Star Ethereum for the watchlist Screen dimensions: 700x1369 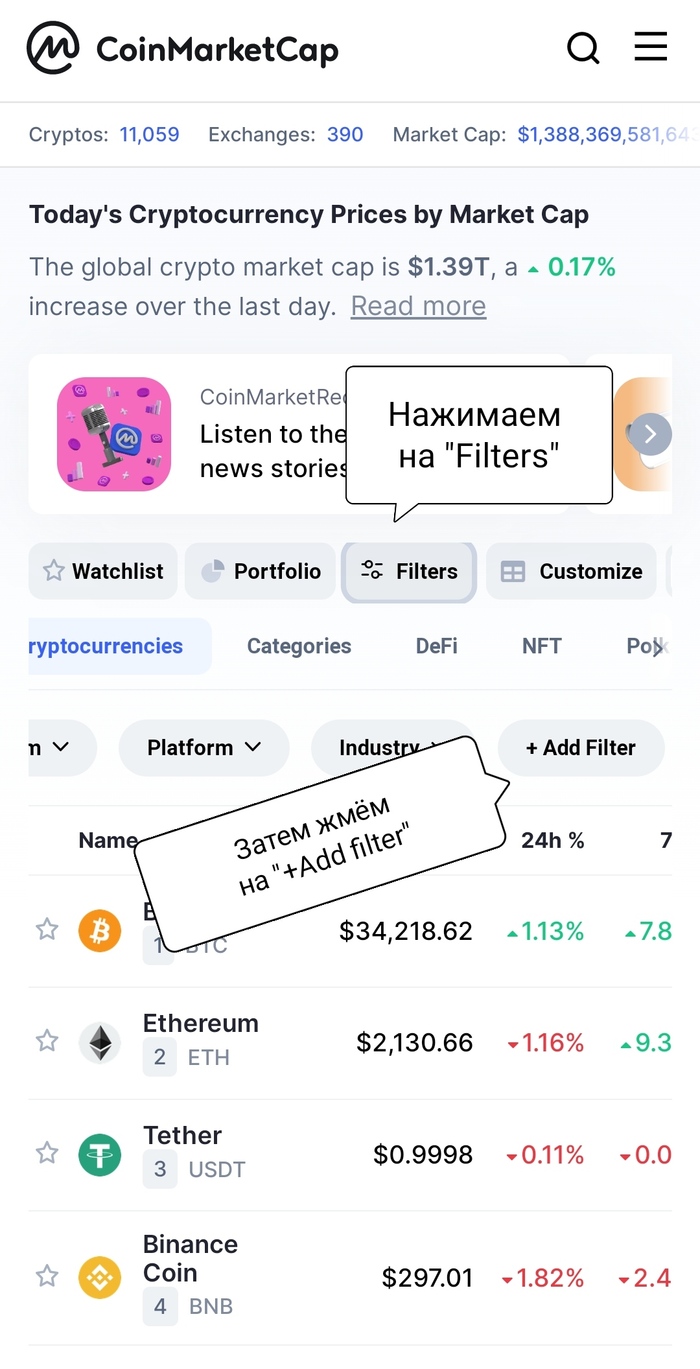tap(47, 1042)
